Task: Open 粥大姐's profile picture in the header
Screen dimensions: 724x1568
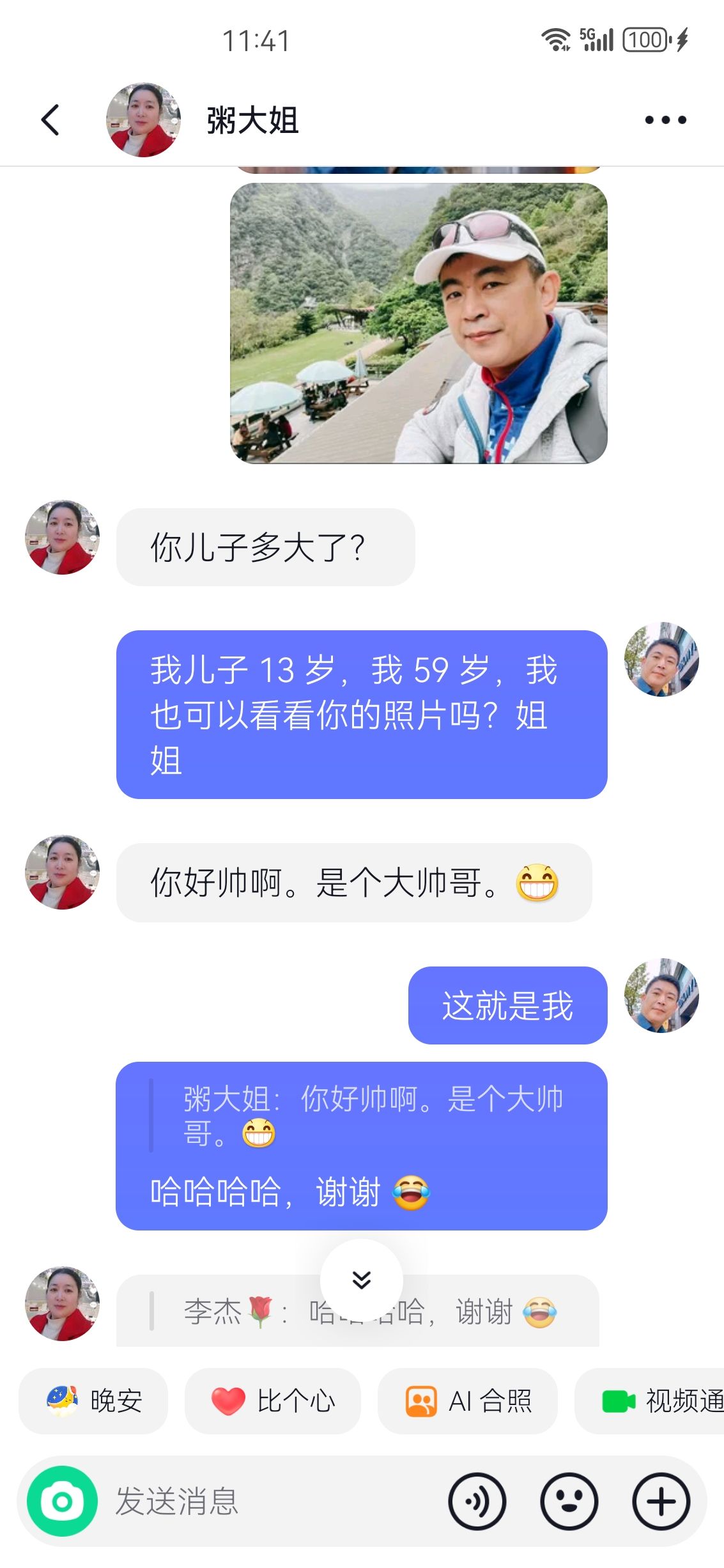Action: tap(143, 120)
